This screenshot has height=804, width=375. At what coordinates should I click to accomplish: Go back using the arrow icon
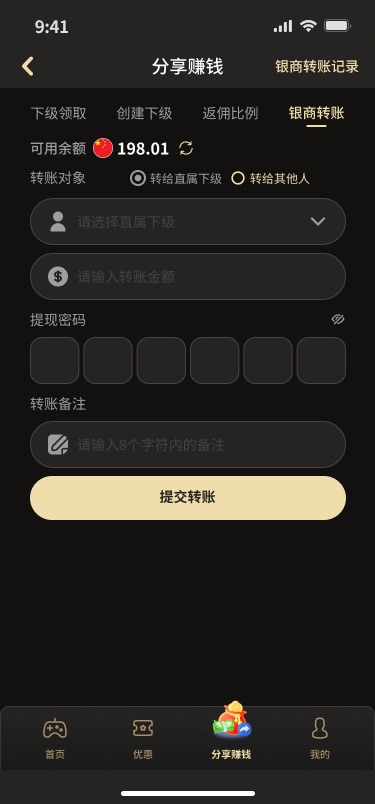(x=28, y=67)
